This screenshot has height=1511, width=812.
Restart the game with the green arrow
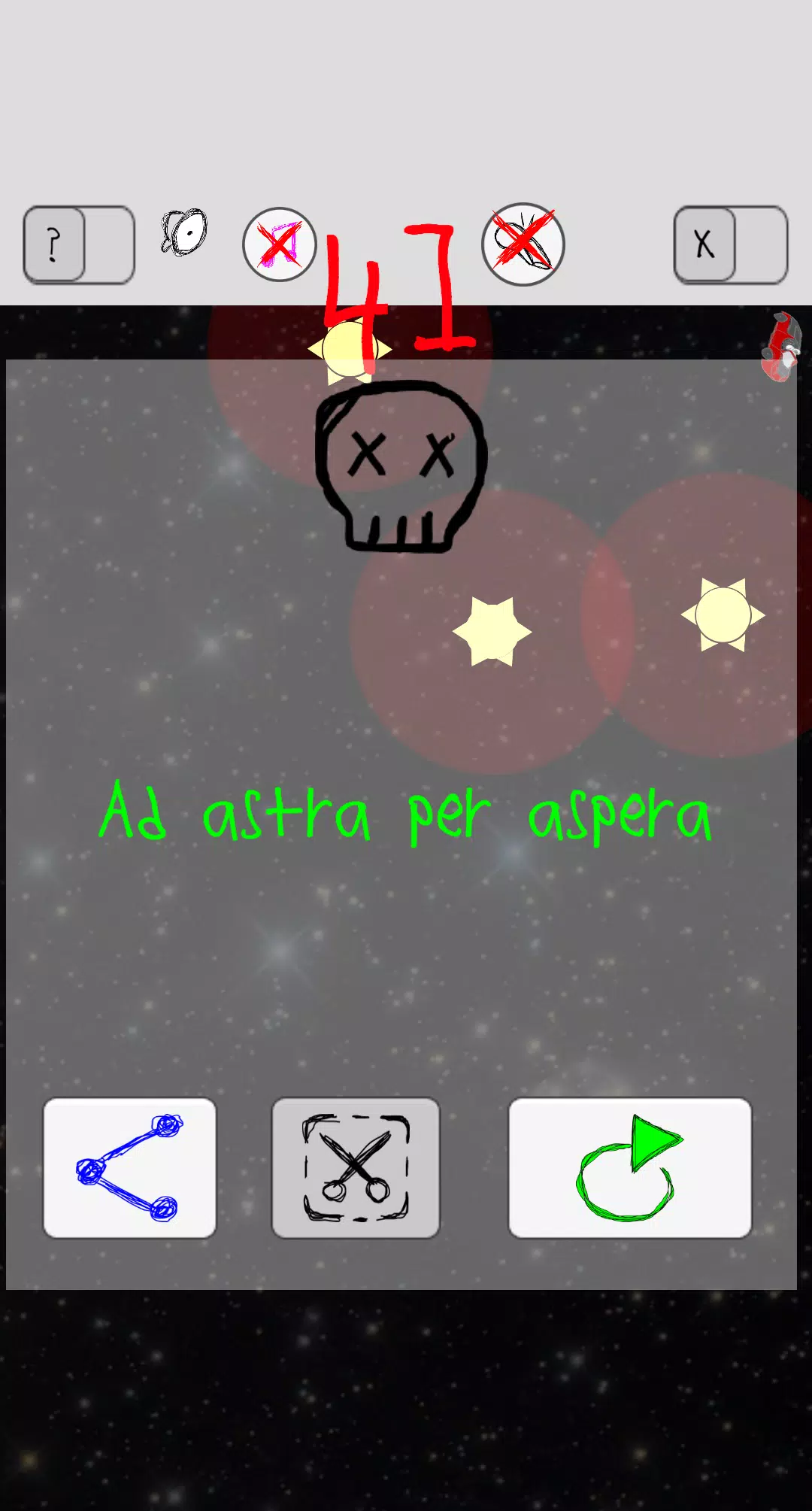pos(629,1167)
